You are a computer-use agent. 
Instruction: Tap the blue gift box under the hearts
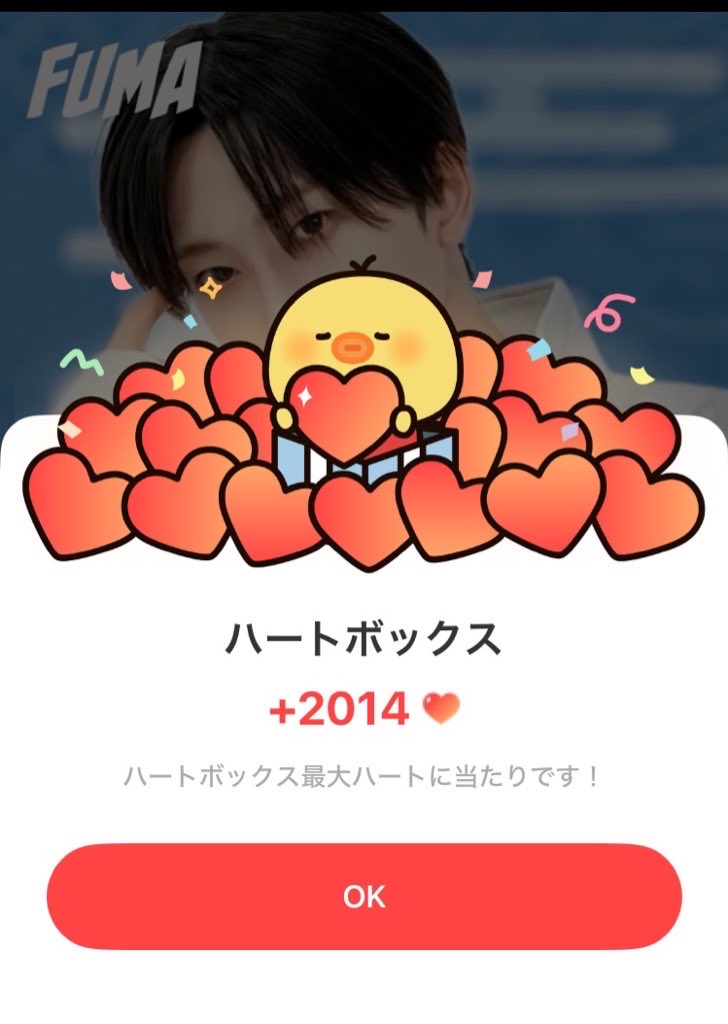coord(310,460)
